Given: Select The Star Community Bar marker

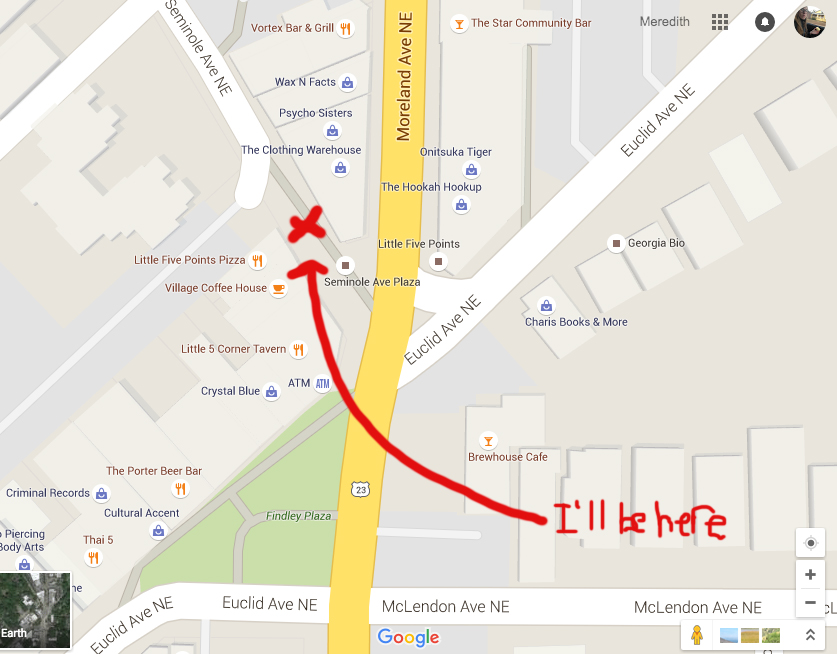Looking at the screenshot, I should [459, 23].
